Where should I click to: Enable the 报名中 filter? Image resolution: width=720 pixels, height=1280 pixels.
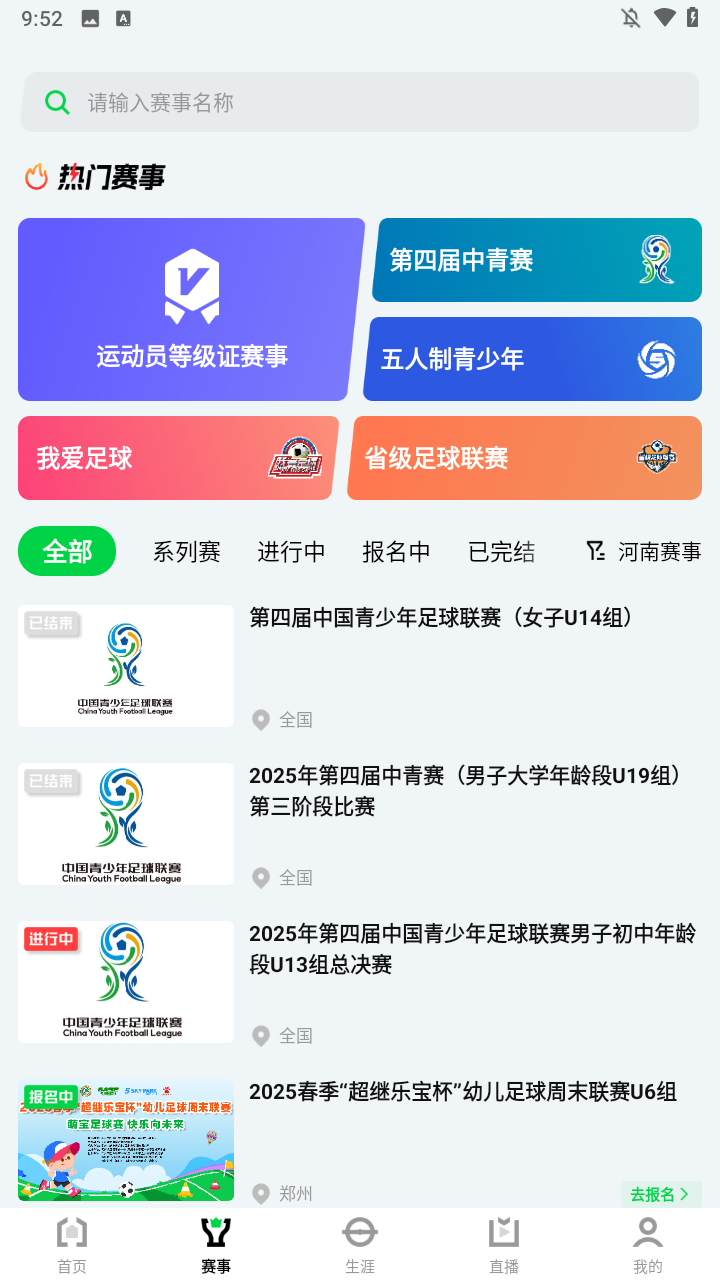(396, 551)
